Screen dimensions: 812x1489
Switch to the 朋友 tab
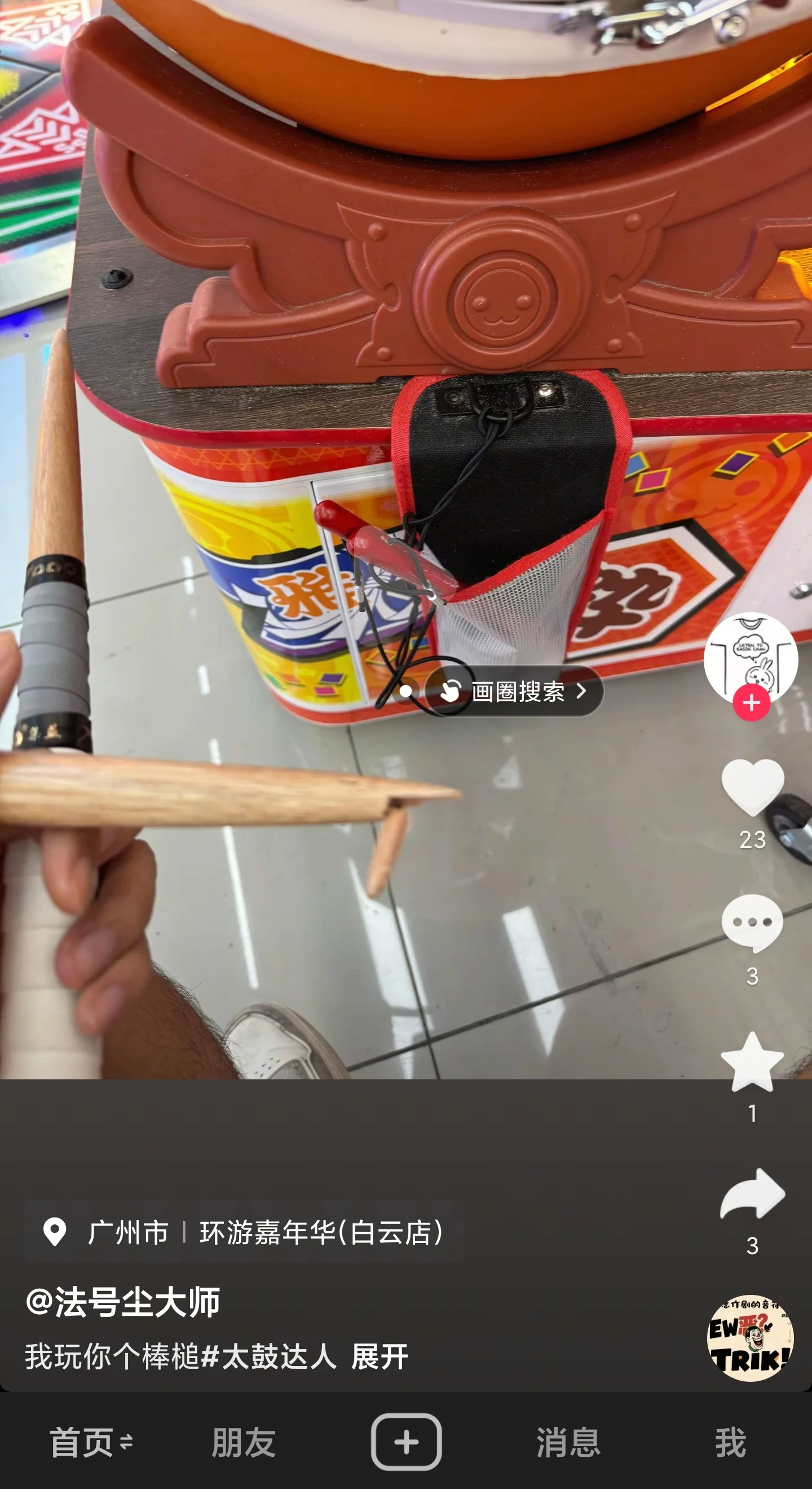[x=244, y=1442]
